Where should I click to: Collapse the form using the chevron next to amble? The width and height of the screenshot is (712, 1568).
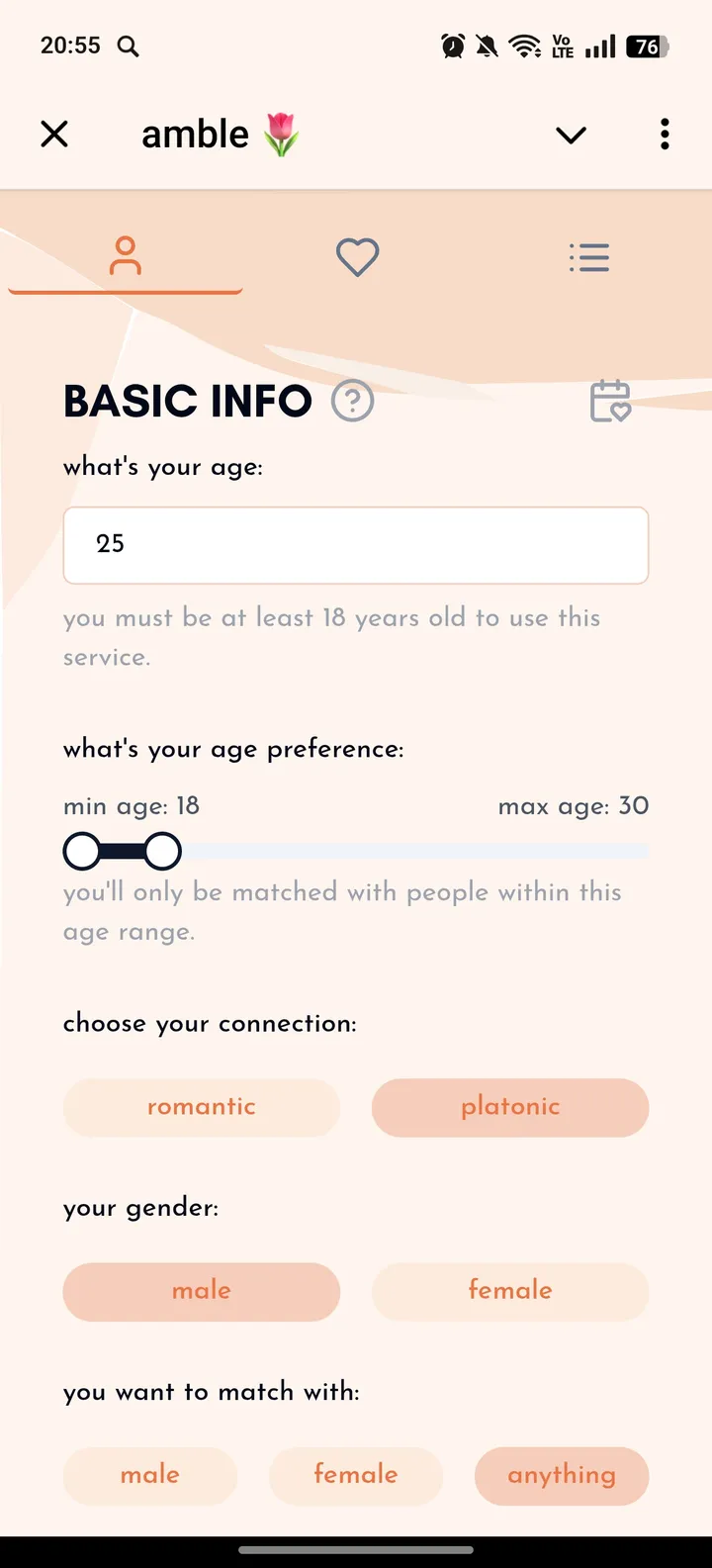click(x=571, y=135)
